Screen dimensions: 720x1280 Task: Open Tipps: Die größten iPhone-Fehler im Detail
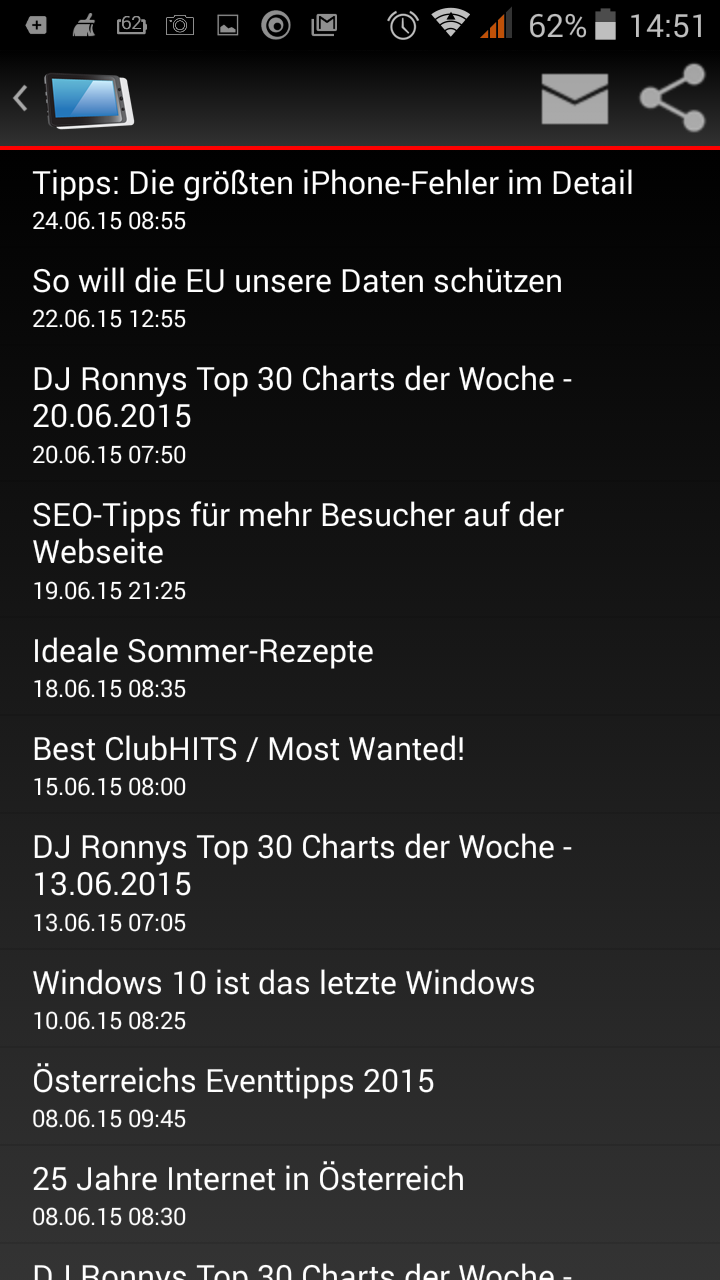tap(332, 199)
